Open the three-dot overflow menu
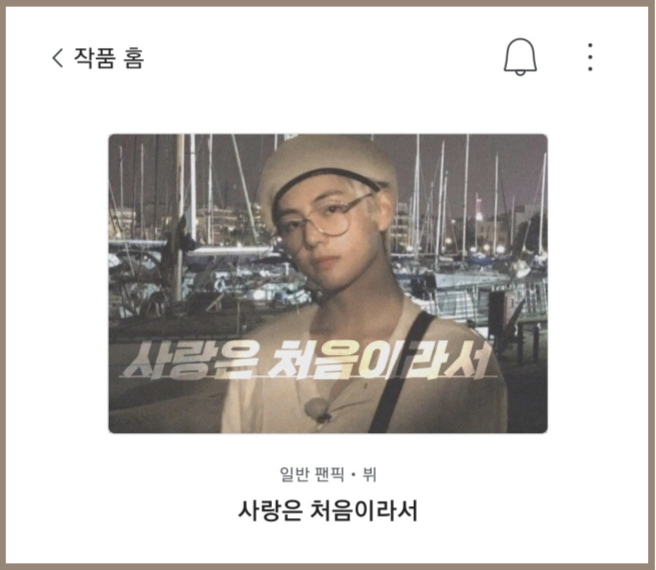The height and width of the screenshot is (570, 656). click(590, 57)
